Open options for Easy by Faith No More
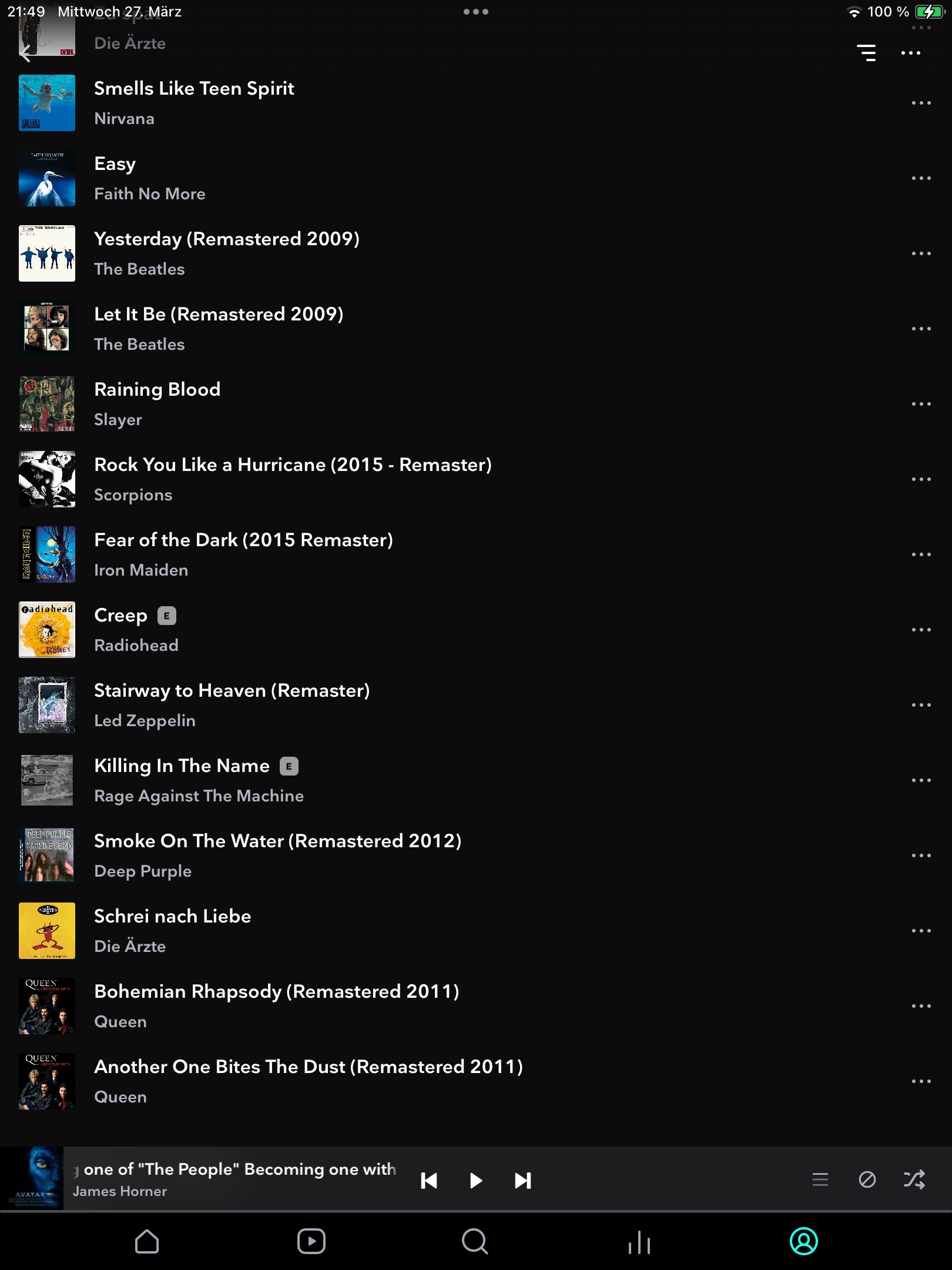Screen dimensions: 952x1270 coord(920,178)
